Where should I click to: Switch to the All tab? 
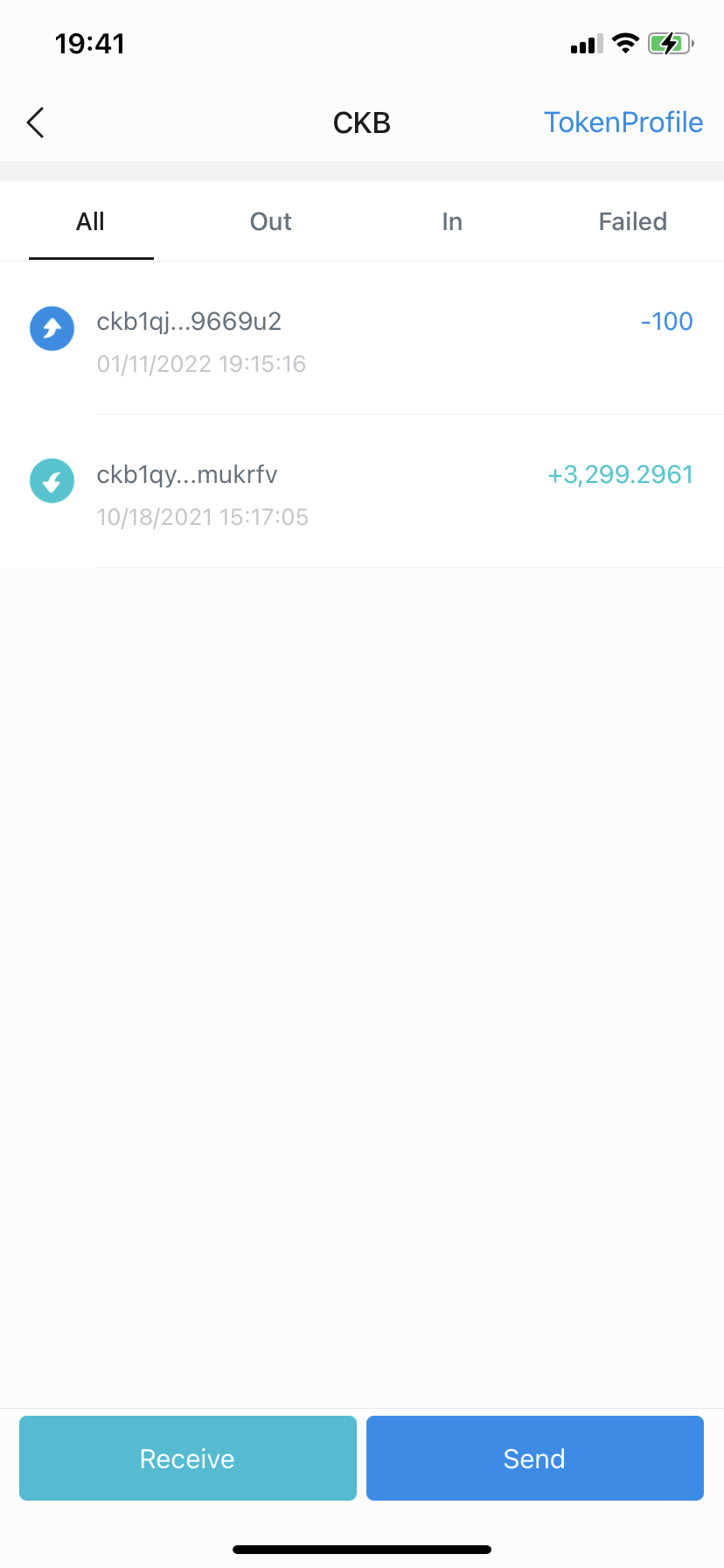pyautogui.click(x=91, y=222)
